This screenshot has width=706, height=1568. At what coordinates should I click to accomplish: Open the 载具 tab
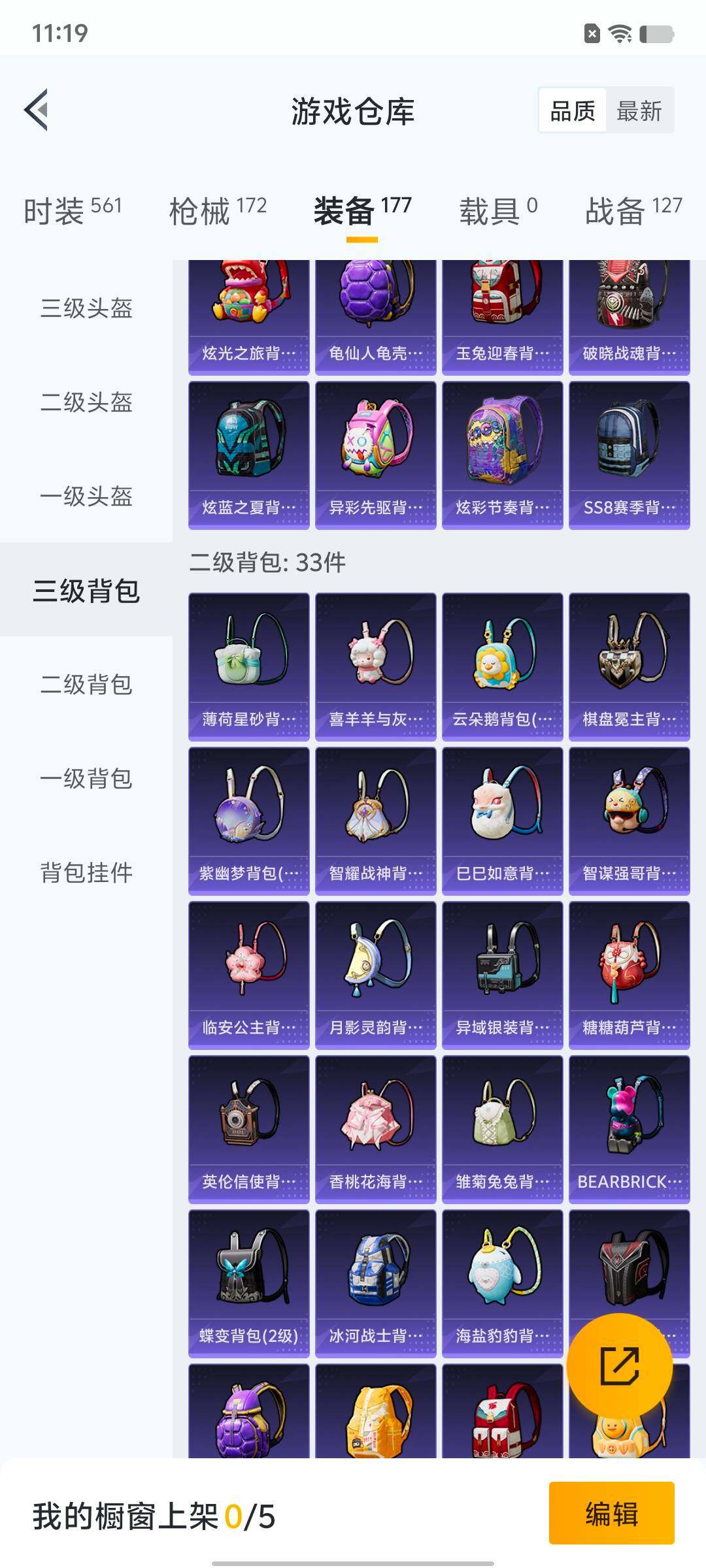coord(498,210)
